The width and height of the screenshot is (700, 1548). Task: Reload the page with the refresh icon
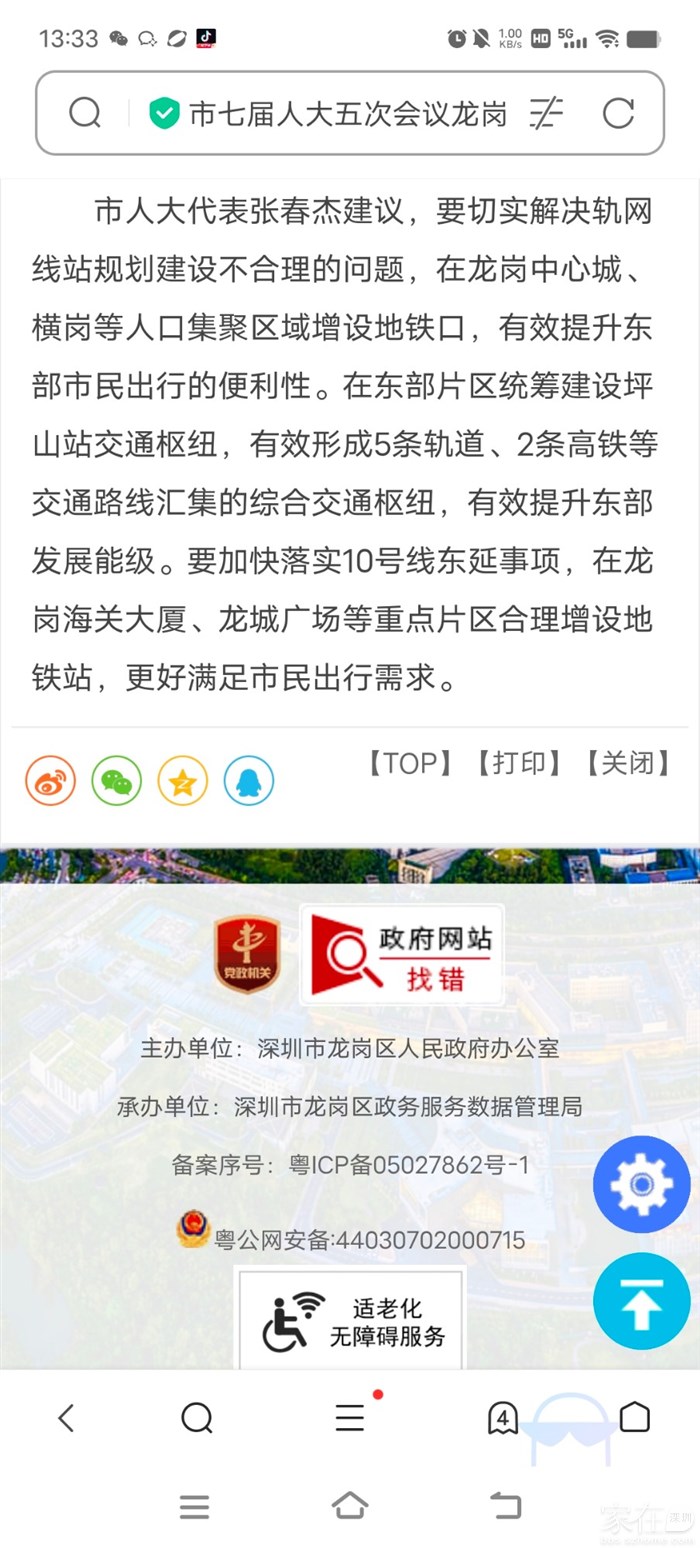point(618,114)
